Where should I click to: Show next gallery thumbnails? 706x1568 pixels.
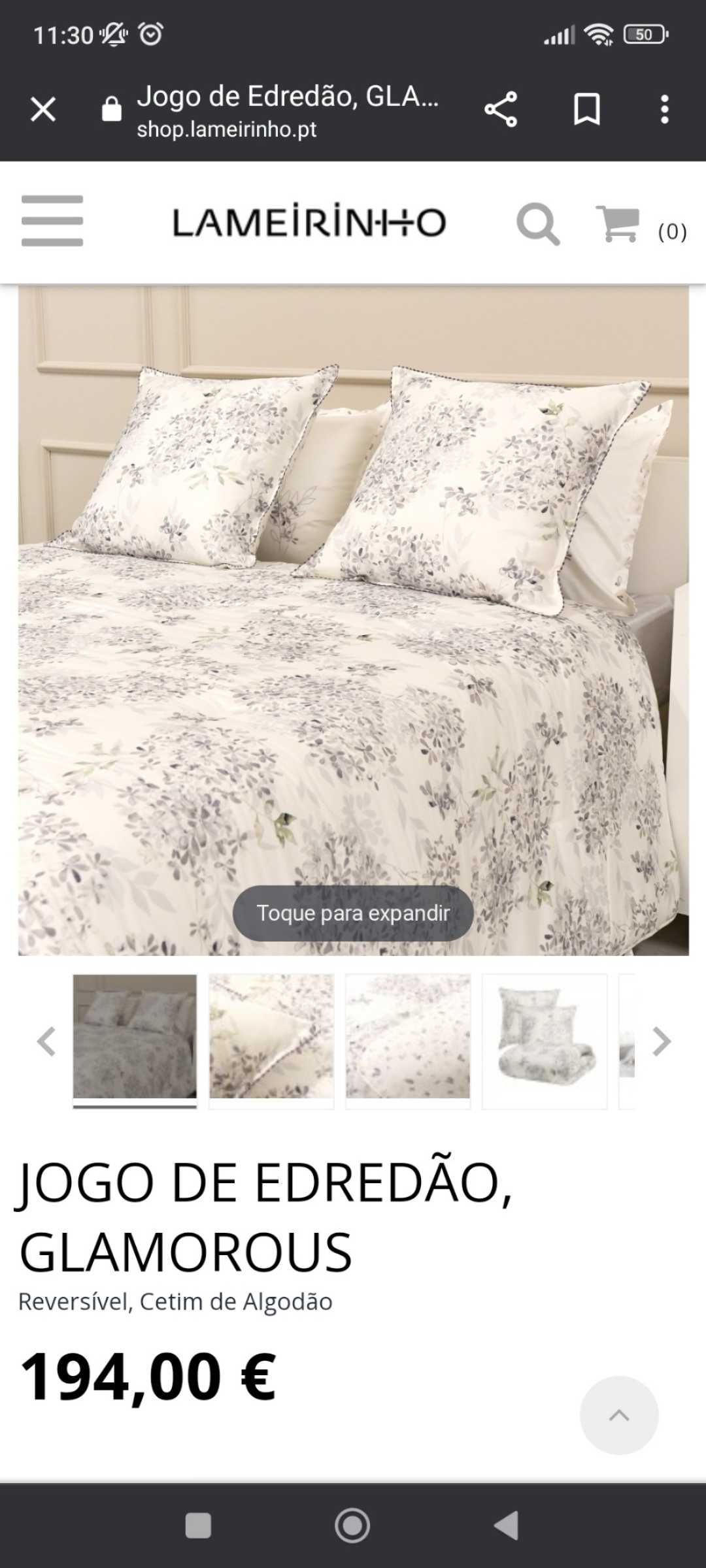point(662,1041)
